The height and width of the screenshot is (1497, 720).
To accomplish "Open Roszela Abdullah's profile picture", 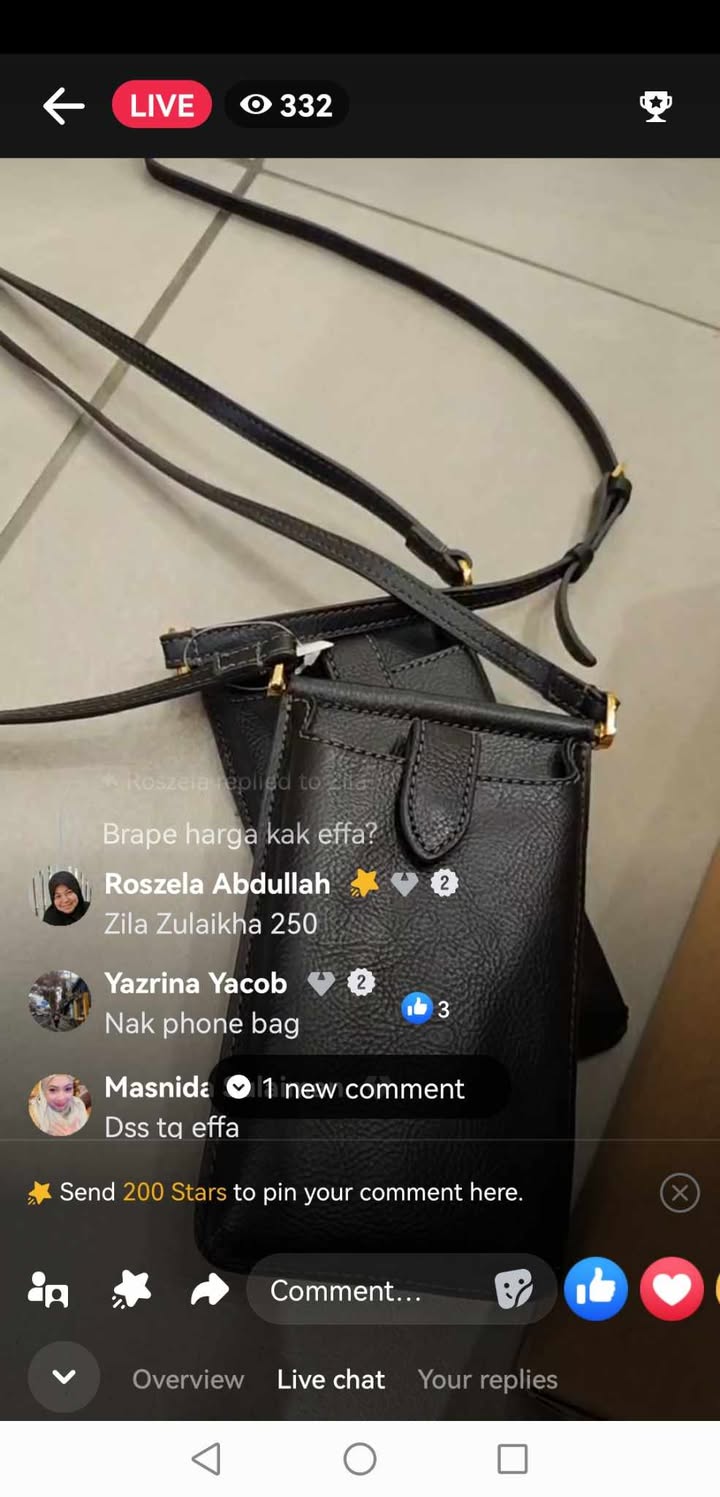I will [60, 896].
